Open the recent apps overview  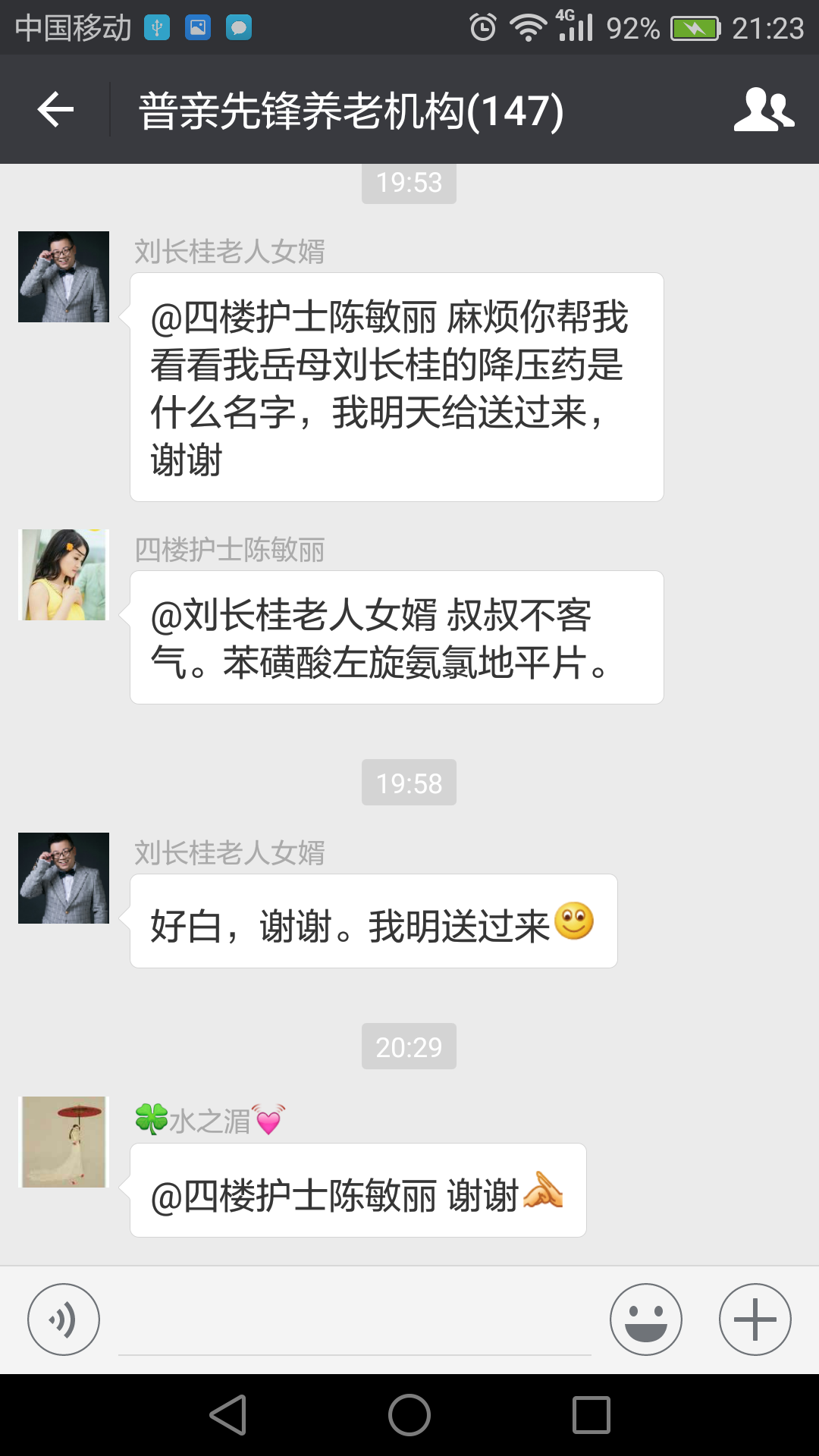[591, 1415]
